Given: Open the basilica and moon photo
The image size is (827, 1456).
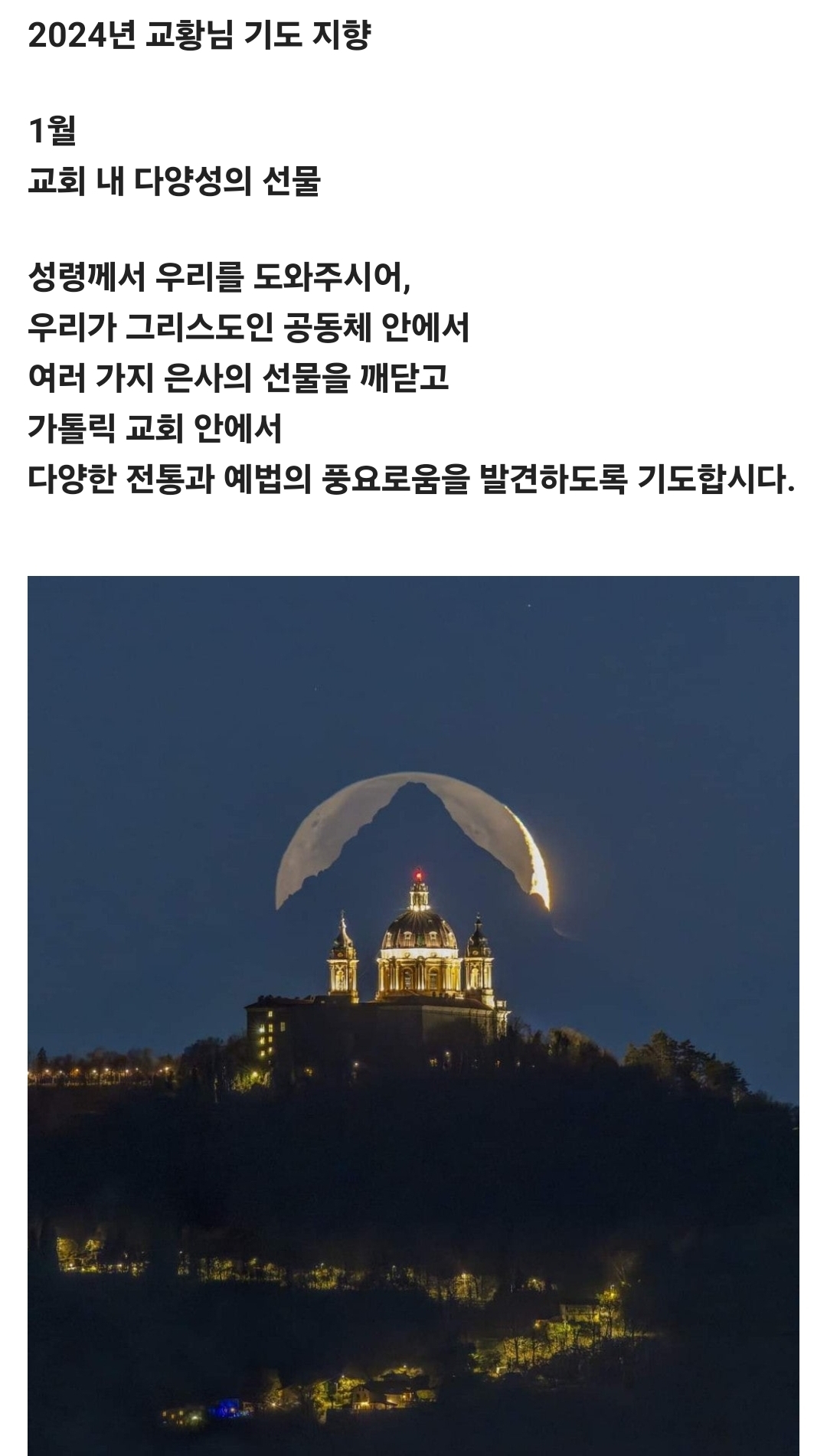Looking at the screenshot, I should pyautogui.click(x=413, y=1011).
